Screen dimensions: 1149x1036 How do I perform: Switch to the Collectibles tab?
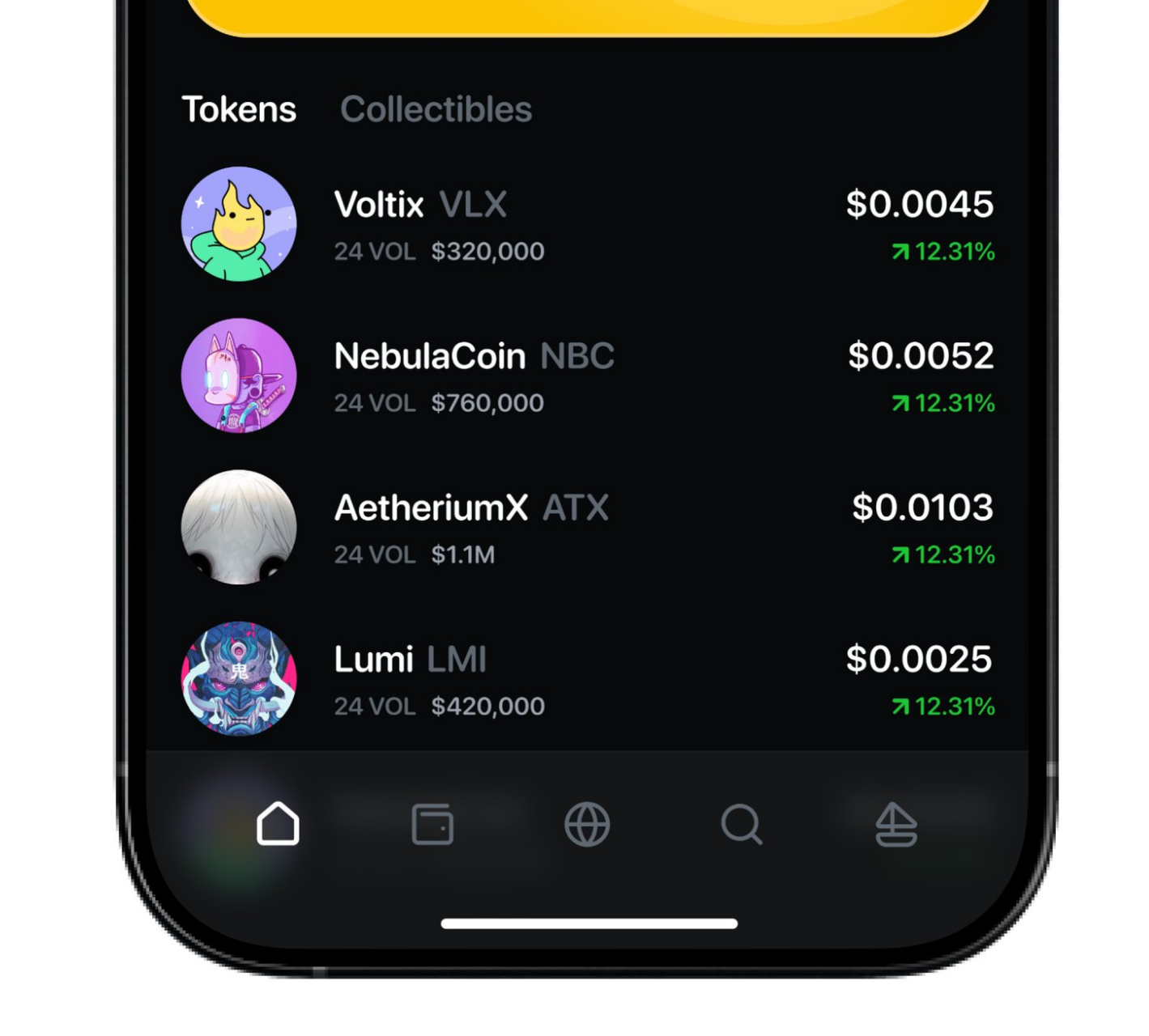[x=436, y=109]
